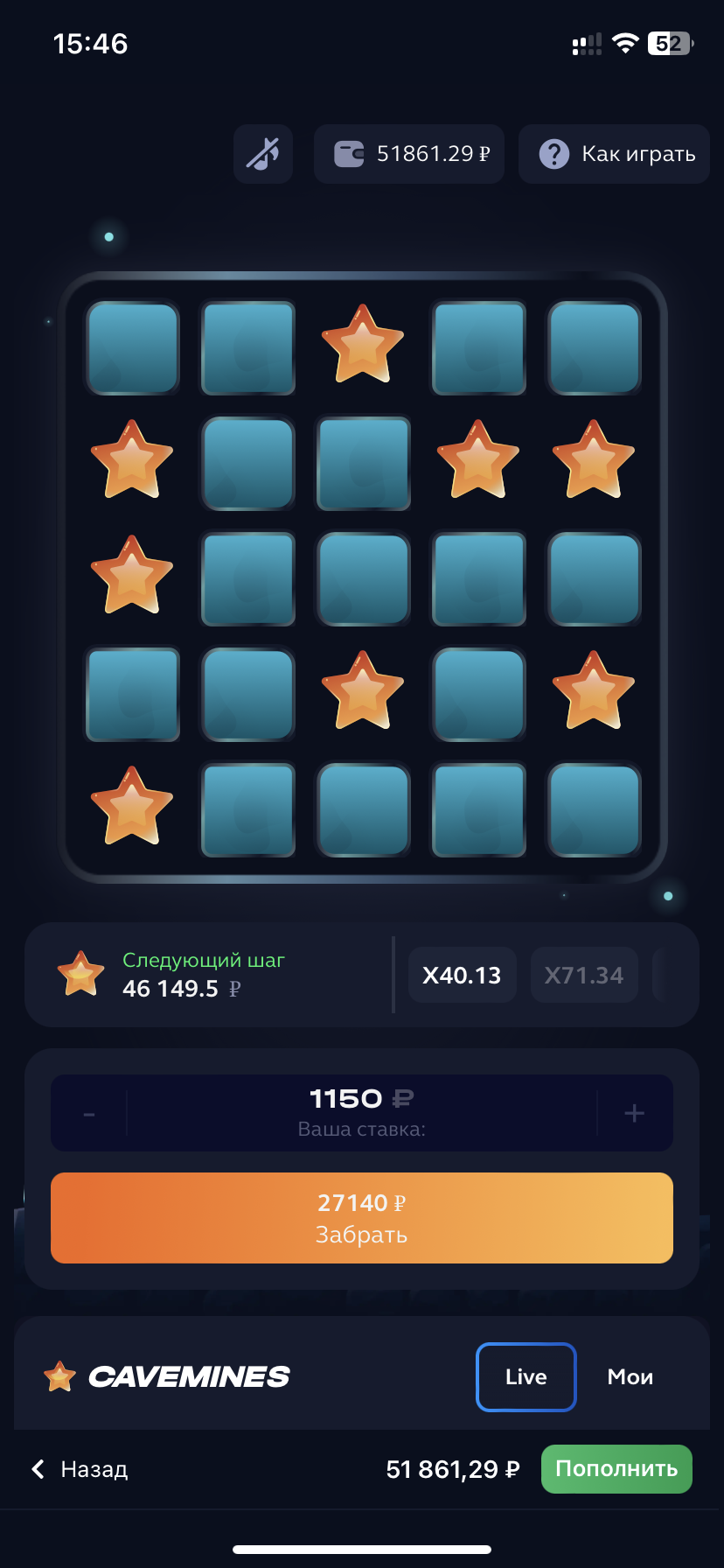
Task: Decrease the bet with the minus
Action: click(x=89, y=1114)
